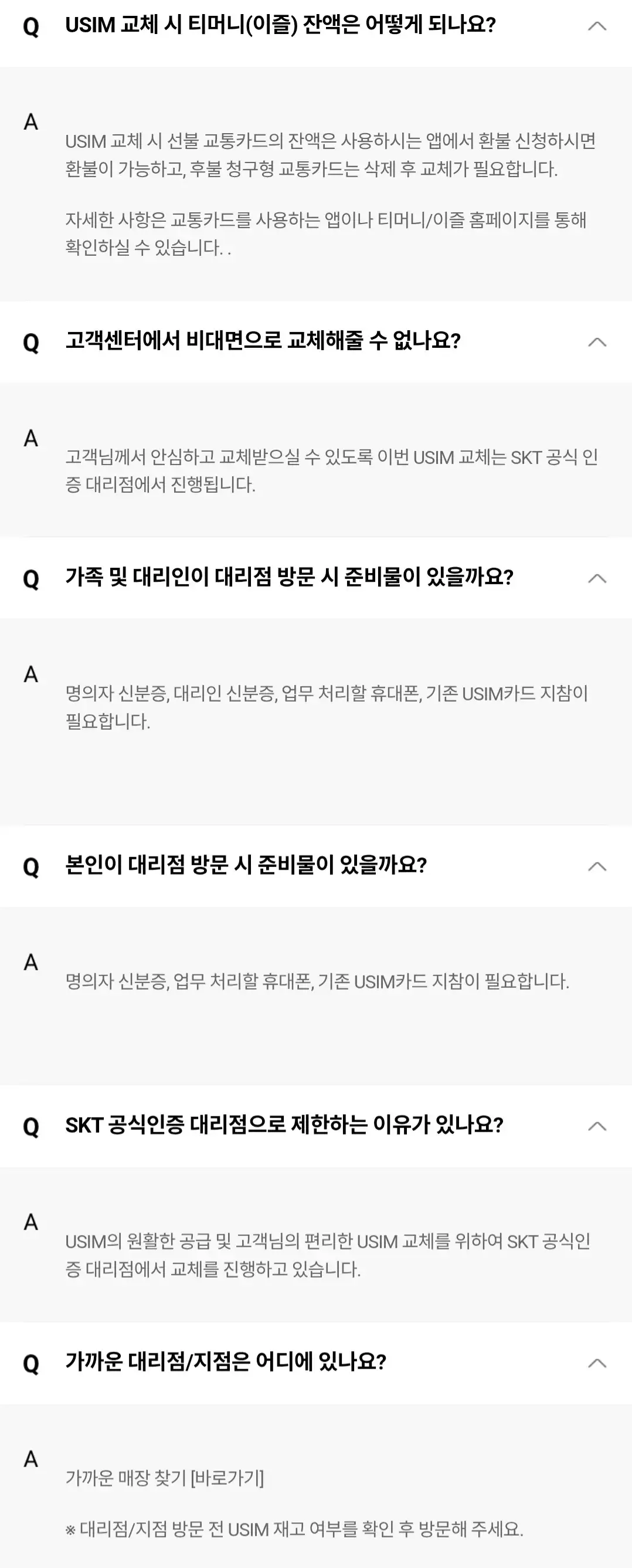Collapse the 고객센터 비대면 교체 answer
The width and height of the screenshot is (632, 1568).
[597, 342]
